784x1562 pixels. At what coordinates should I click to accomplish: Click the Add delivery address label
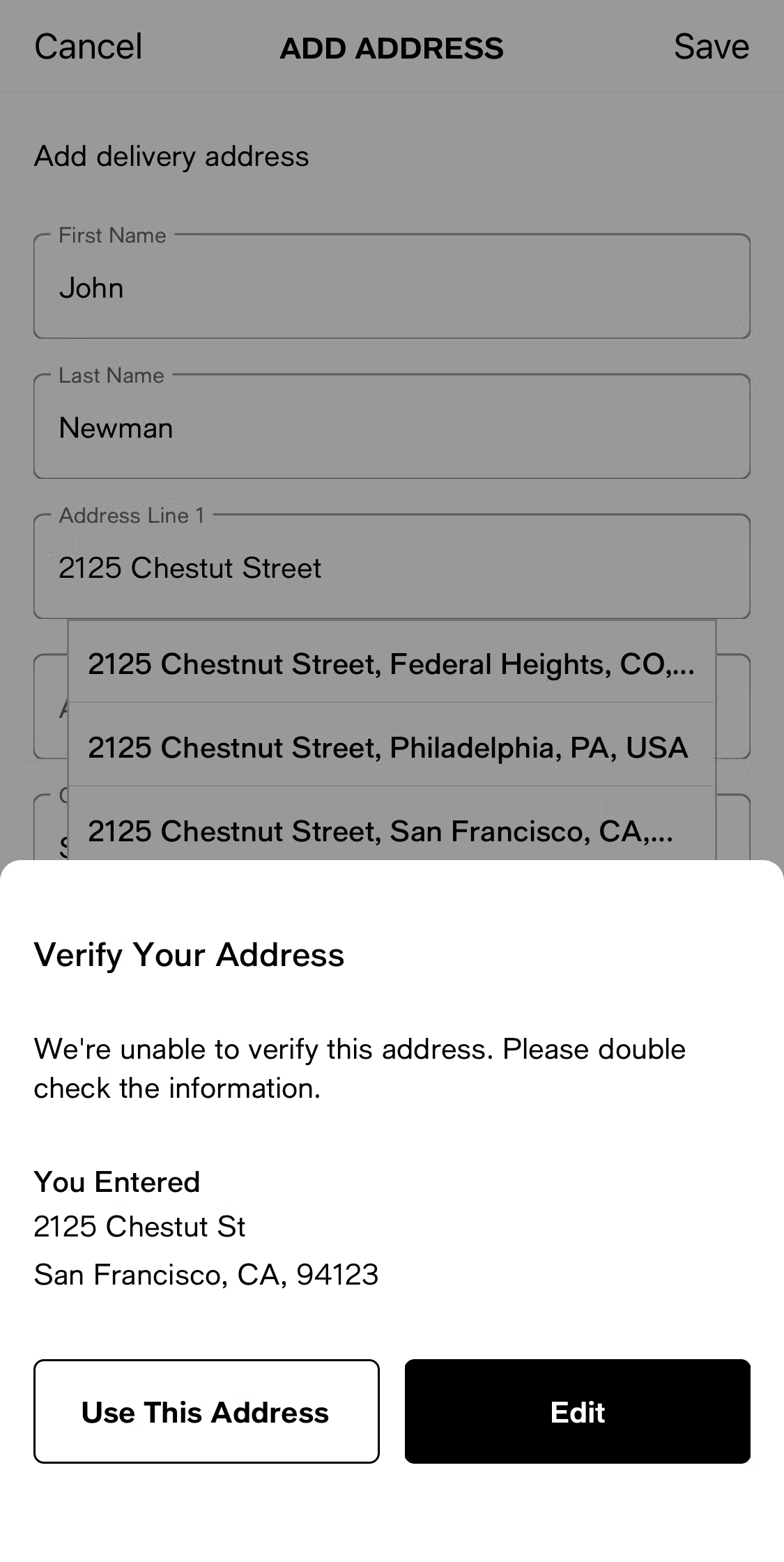[x=171, y=155]
